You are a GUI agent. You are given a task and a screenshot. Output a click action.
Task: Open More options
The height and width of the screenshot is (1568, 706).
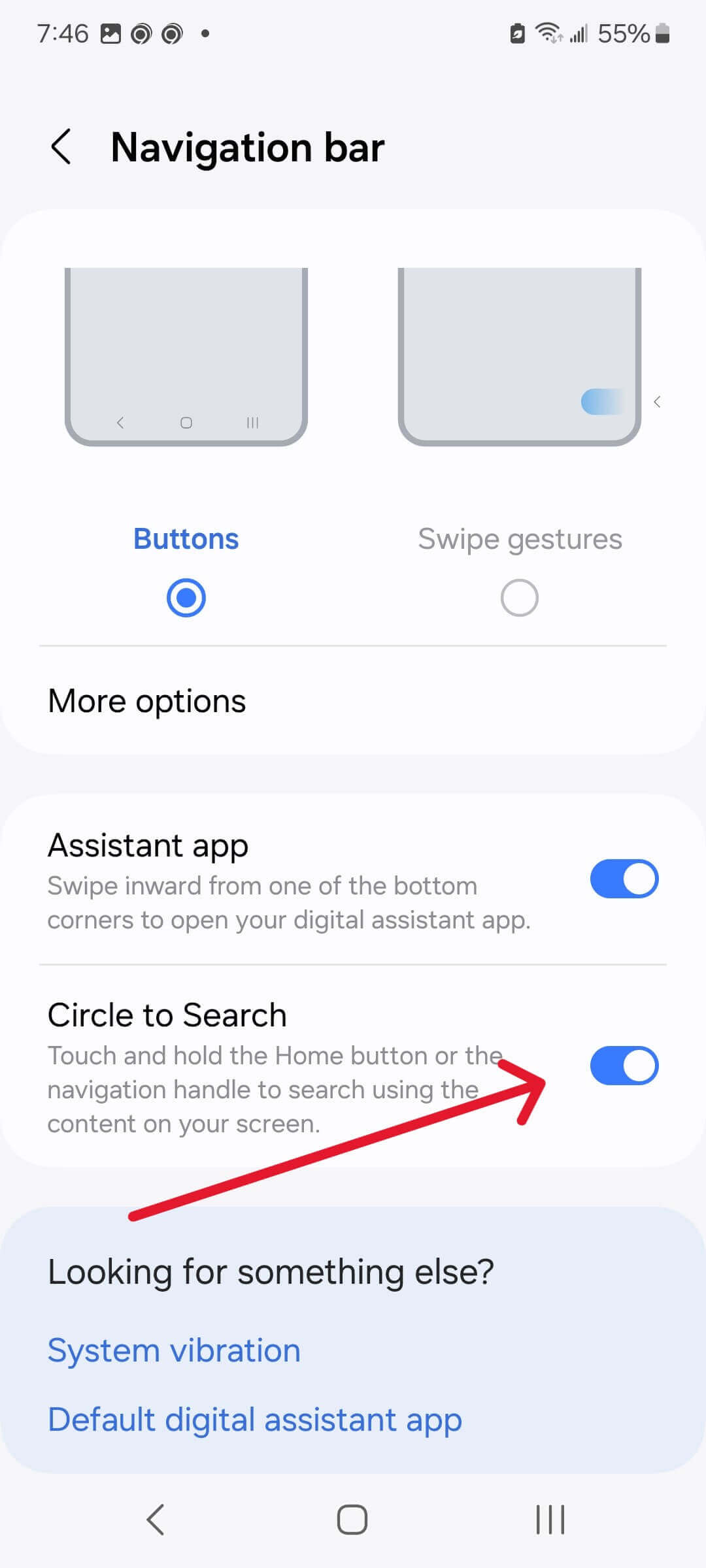(353, 701)
